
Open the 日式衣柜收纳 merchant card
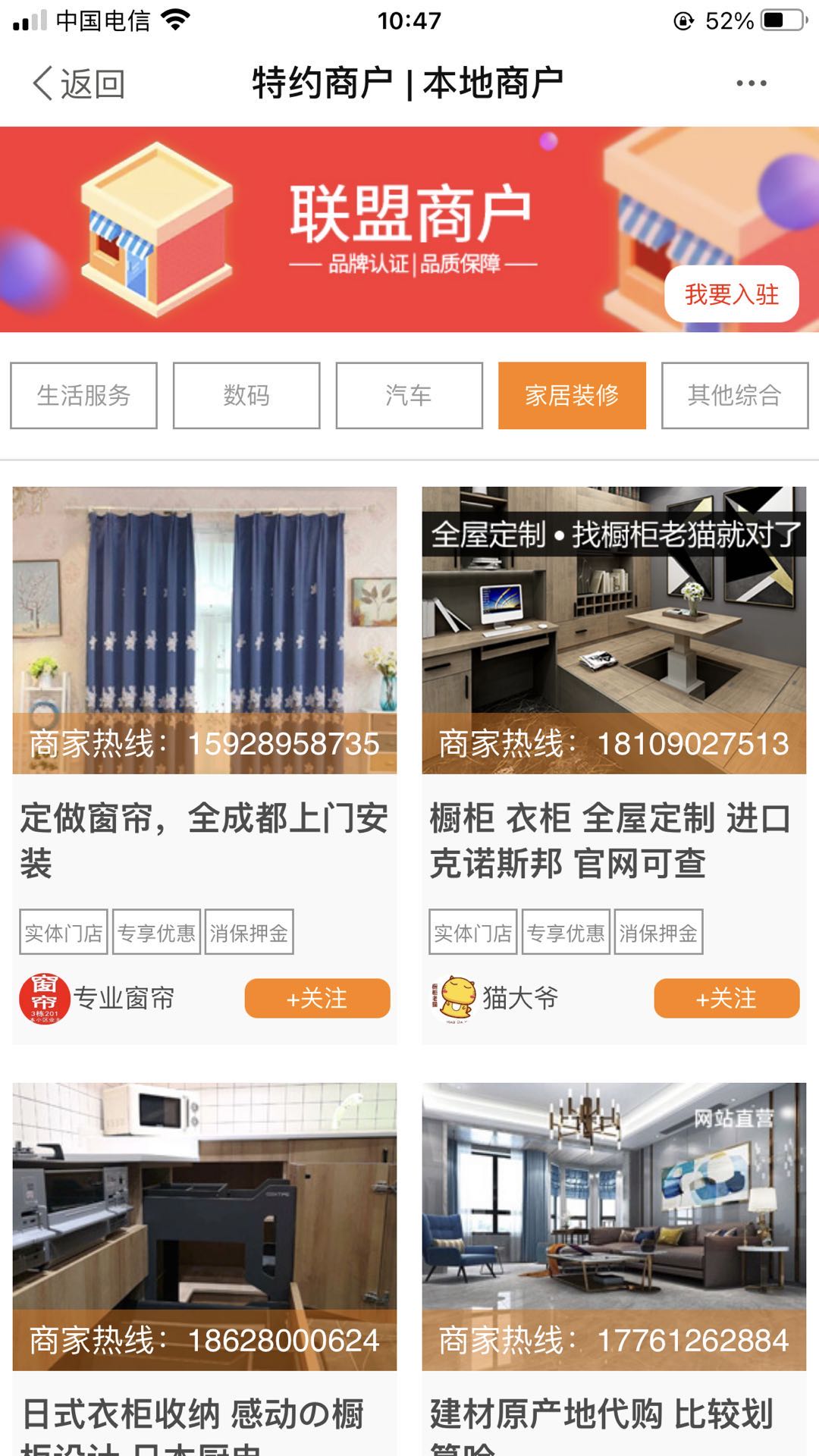[x=204, y=1414]
